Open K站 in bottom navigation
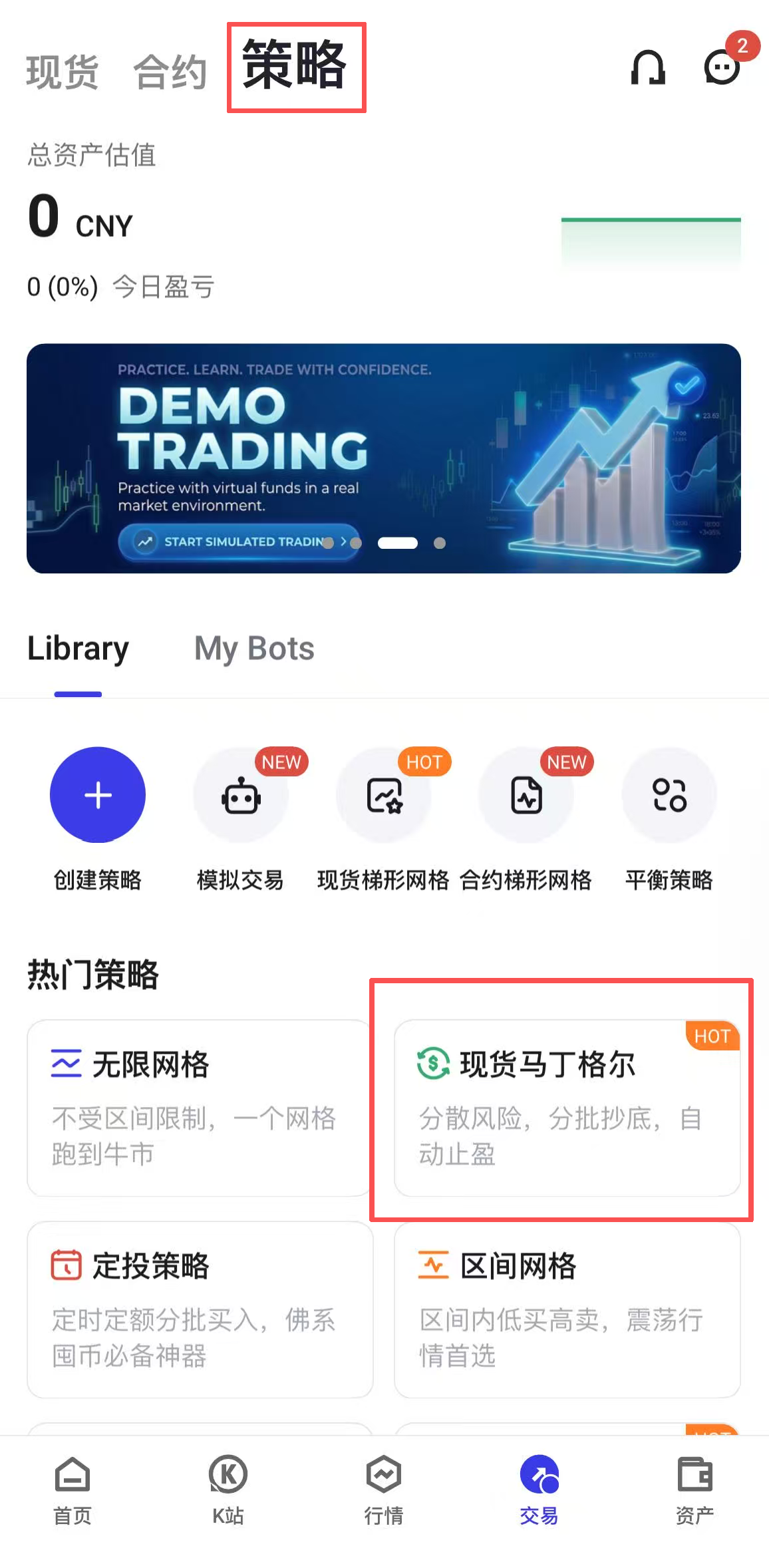The image size is (769, 1568). pyautogui.click(x=228, y=1490)
